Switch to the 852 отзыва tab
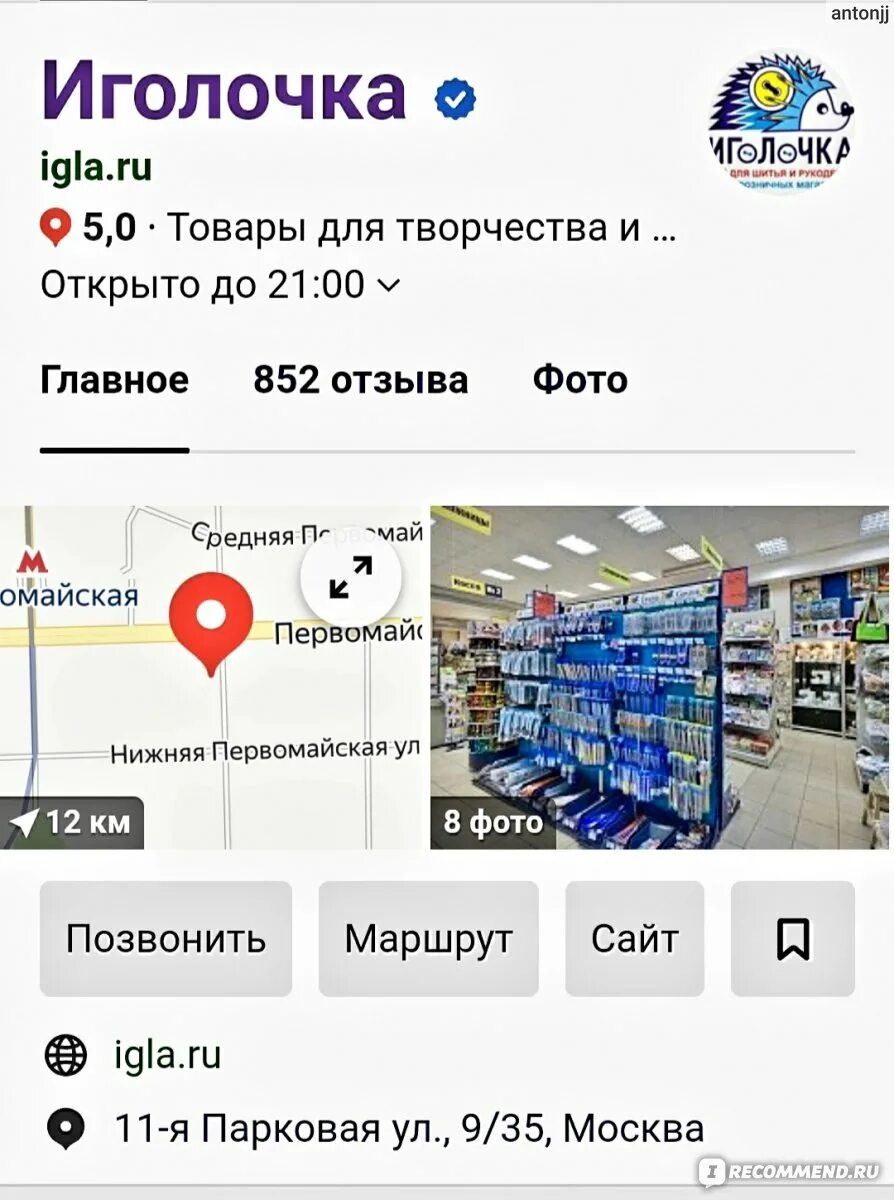Screen dimensions: 894x1200 click(x=360, y=380)
